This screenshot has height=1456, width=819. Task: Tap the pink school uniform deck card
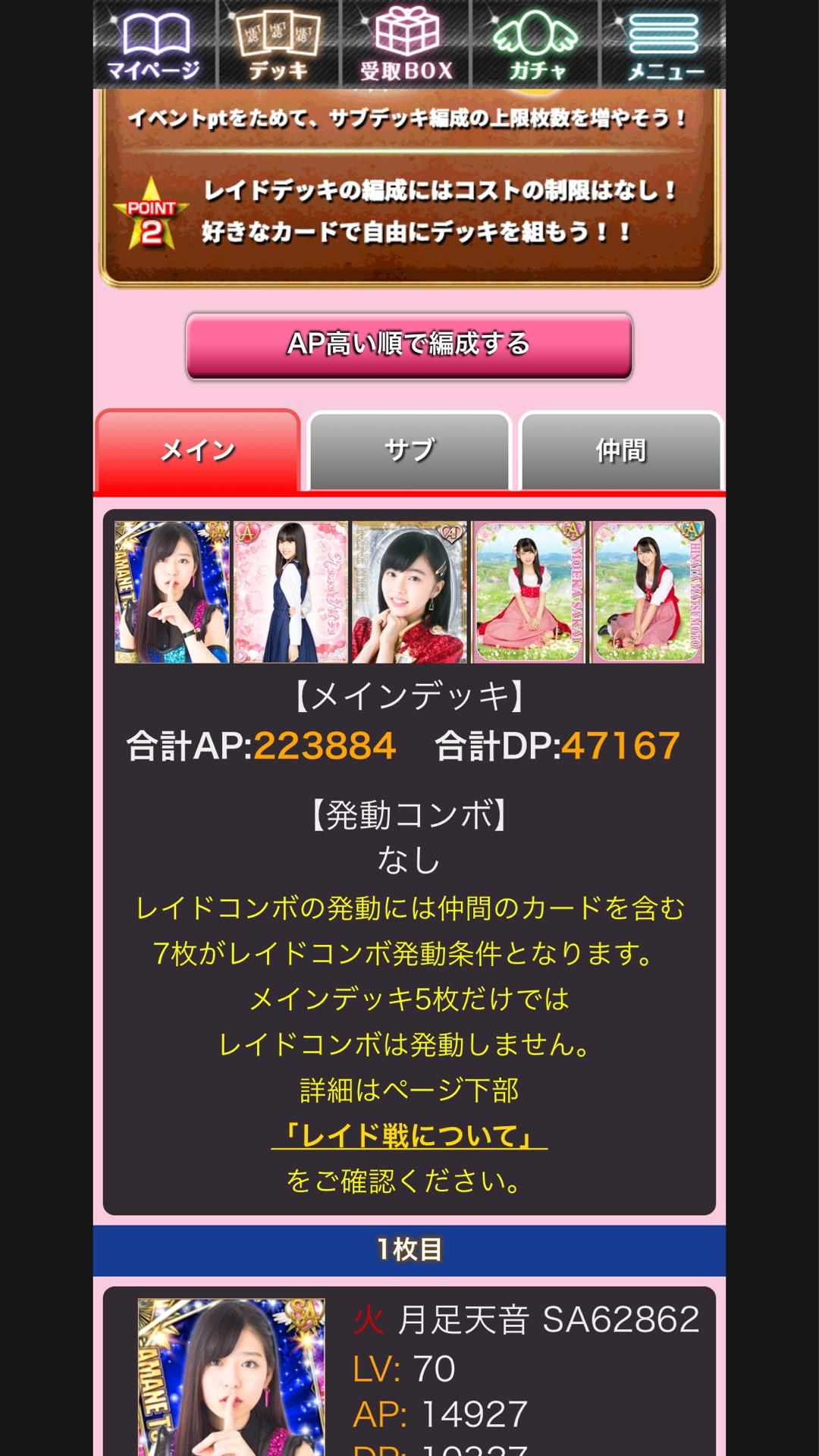tap(290, 592)
